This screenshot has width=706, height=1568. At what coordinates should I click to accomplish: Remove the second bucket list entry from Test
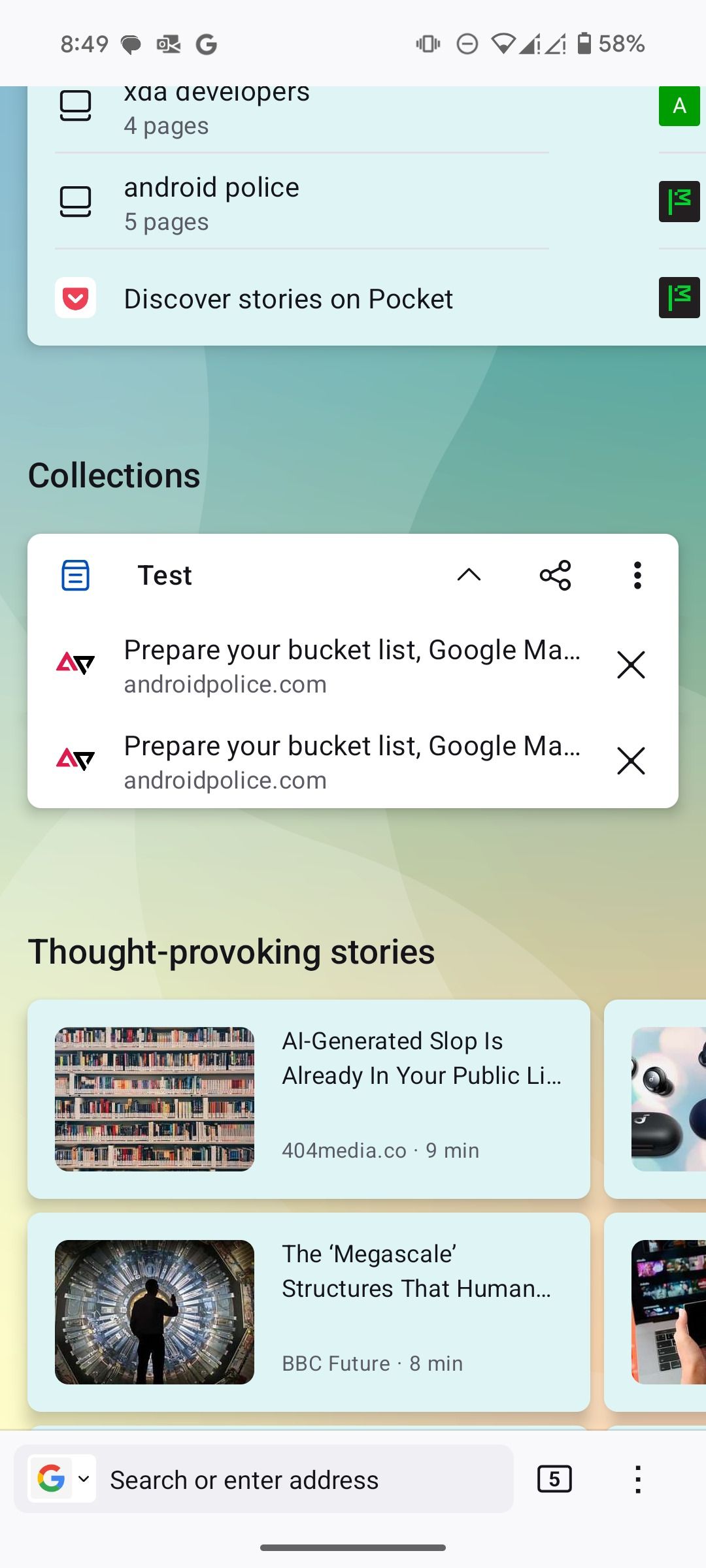point(630,761)
